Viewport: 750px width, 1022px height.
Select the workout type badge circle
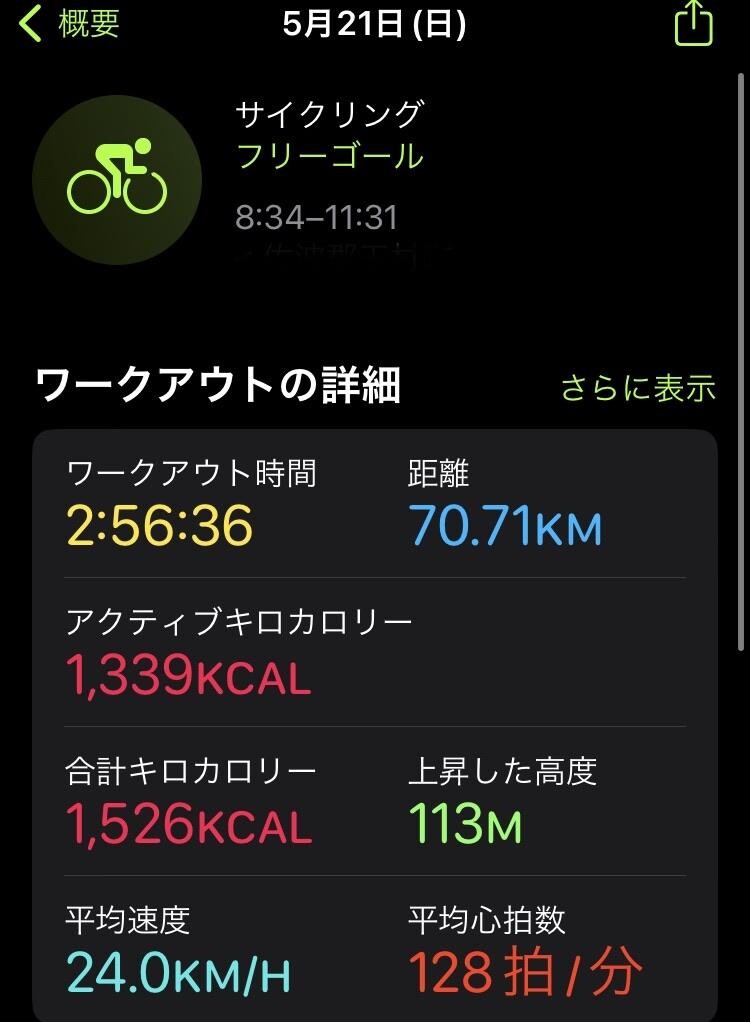(118, 181)
